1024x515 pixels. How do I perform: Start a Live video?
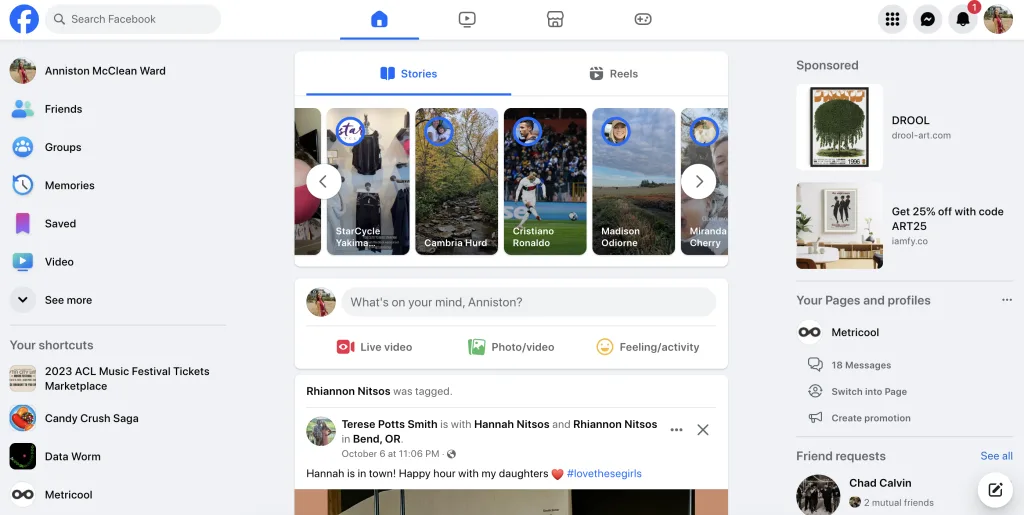[x=374, y=347]
